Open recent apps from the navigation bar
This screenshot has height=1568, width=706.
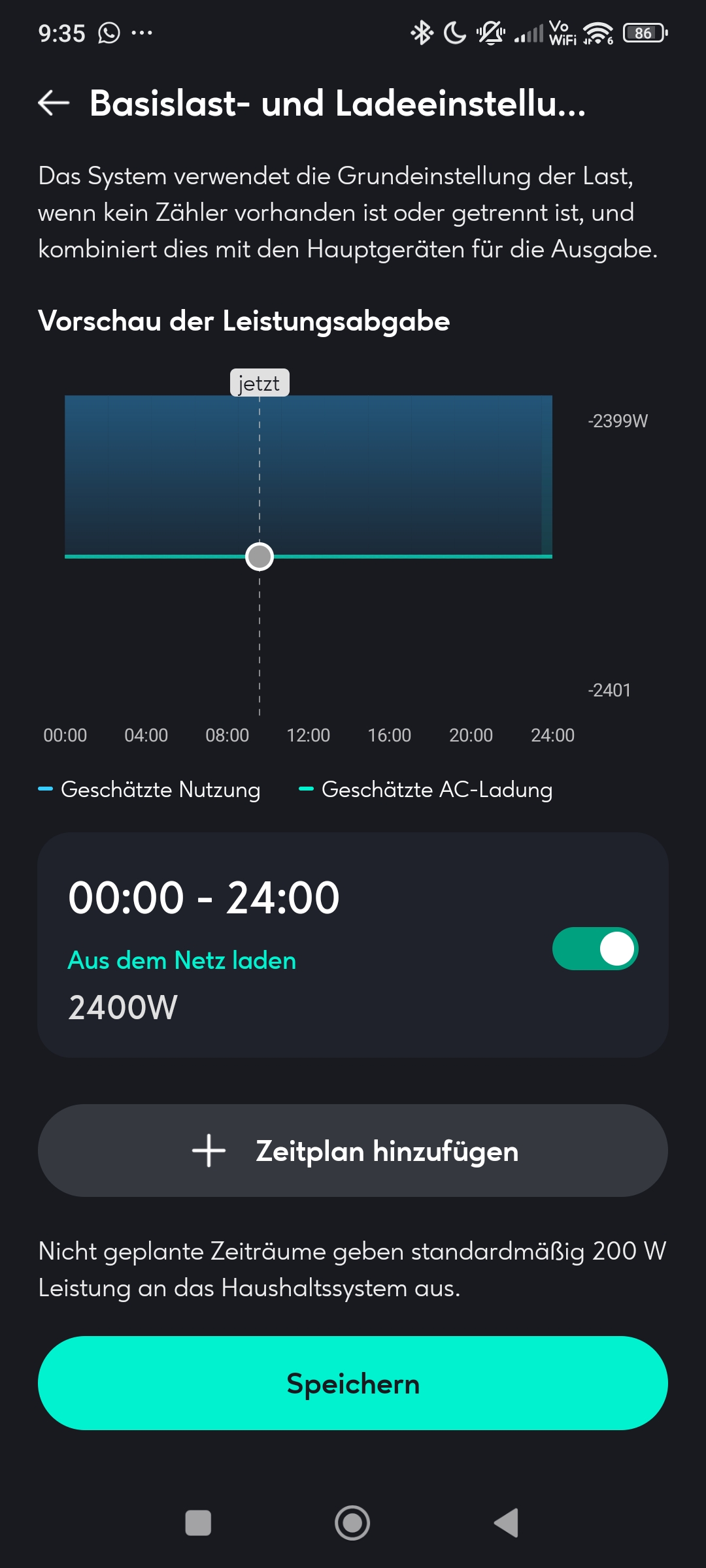[198, 1523]
